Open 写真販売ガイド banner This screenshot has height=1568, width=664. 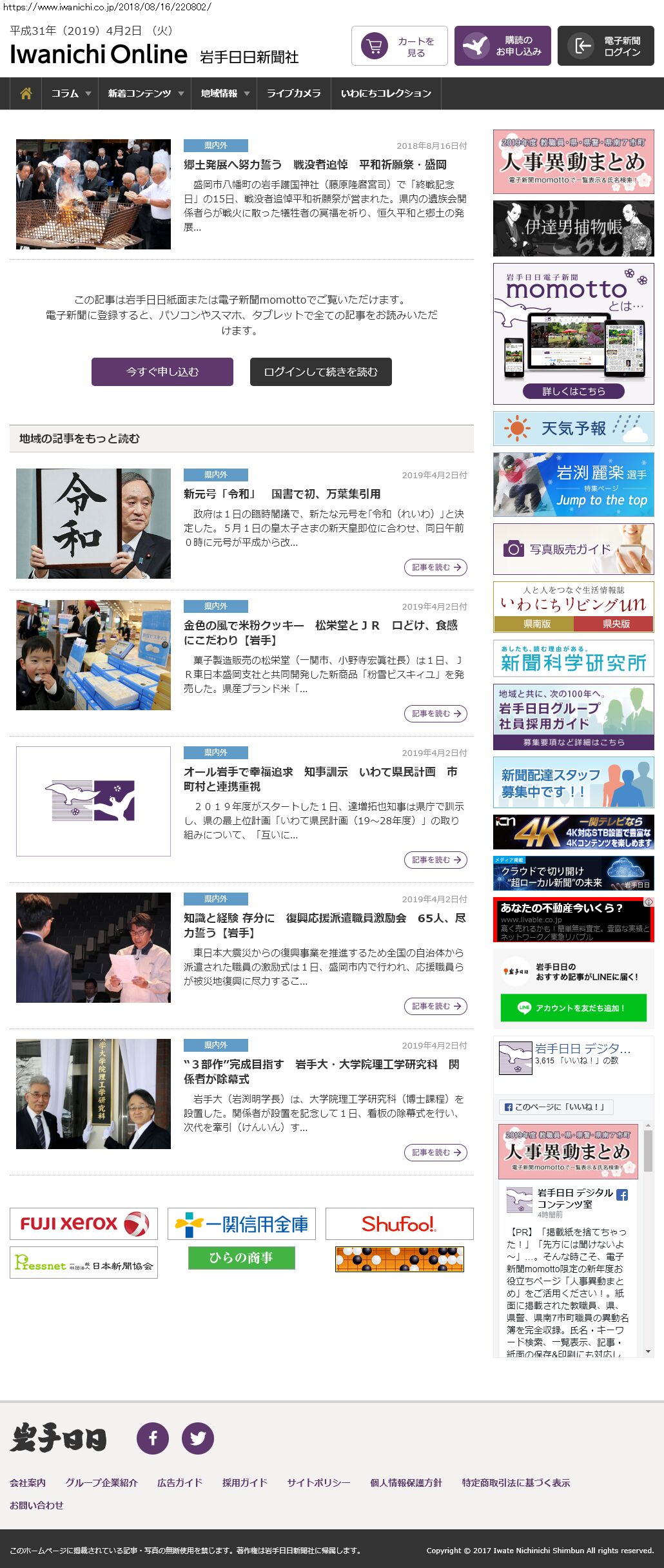tap(573, 549)
